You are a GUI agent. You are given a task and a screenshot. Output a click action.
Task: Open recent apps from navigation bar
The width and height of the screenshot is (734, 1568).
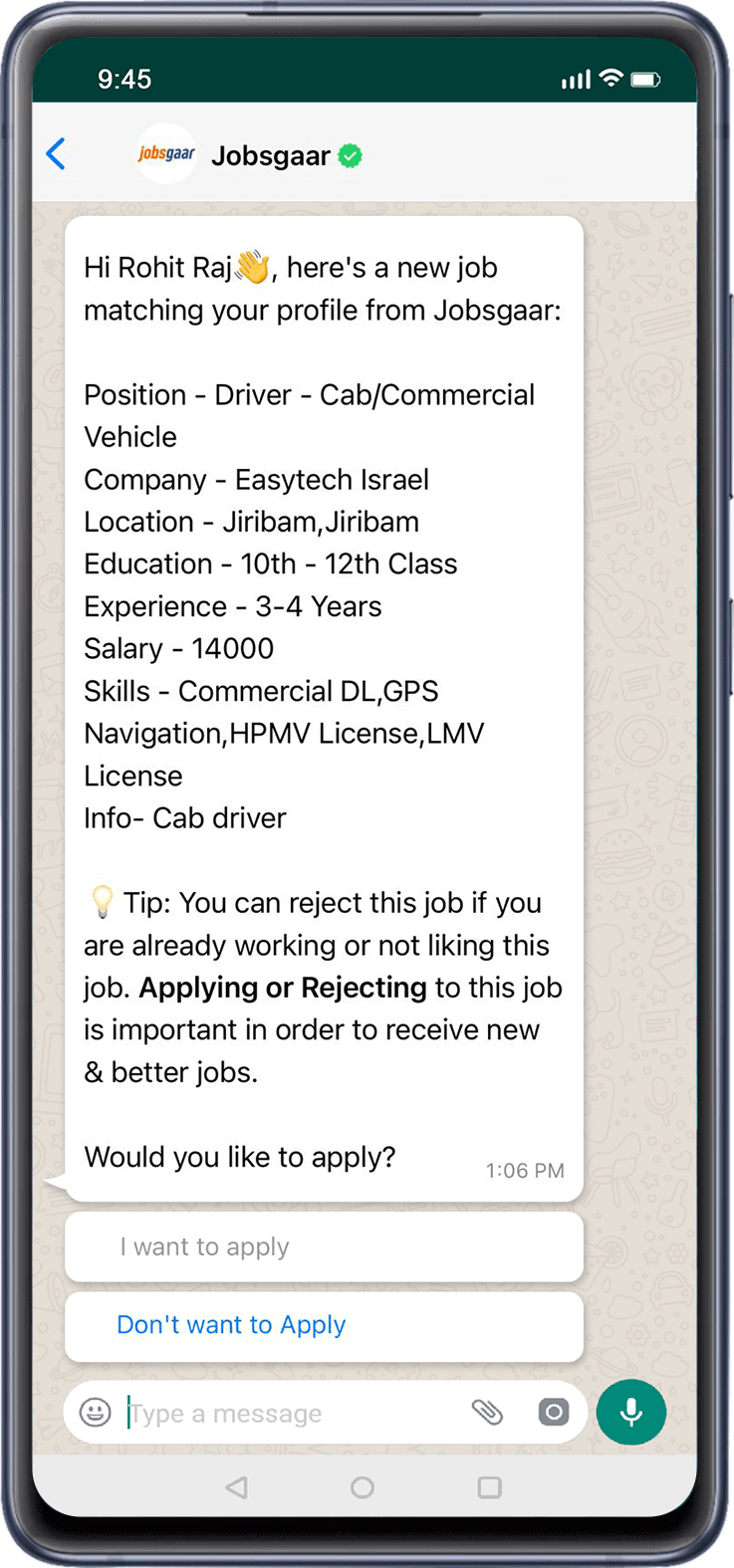(489, 1487)
